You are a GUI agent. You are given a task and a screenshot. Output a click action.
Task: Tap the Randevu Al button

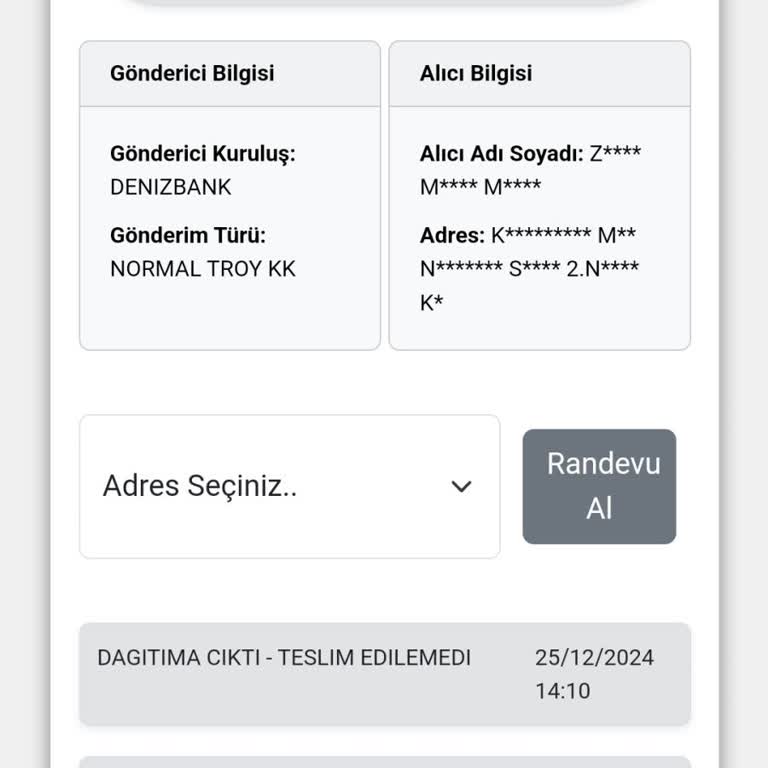[599, 486]
